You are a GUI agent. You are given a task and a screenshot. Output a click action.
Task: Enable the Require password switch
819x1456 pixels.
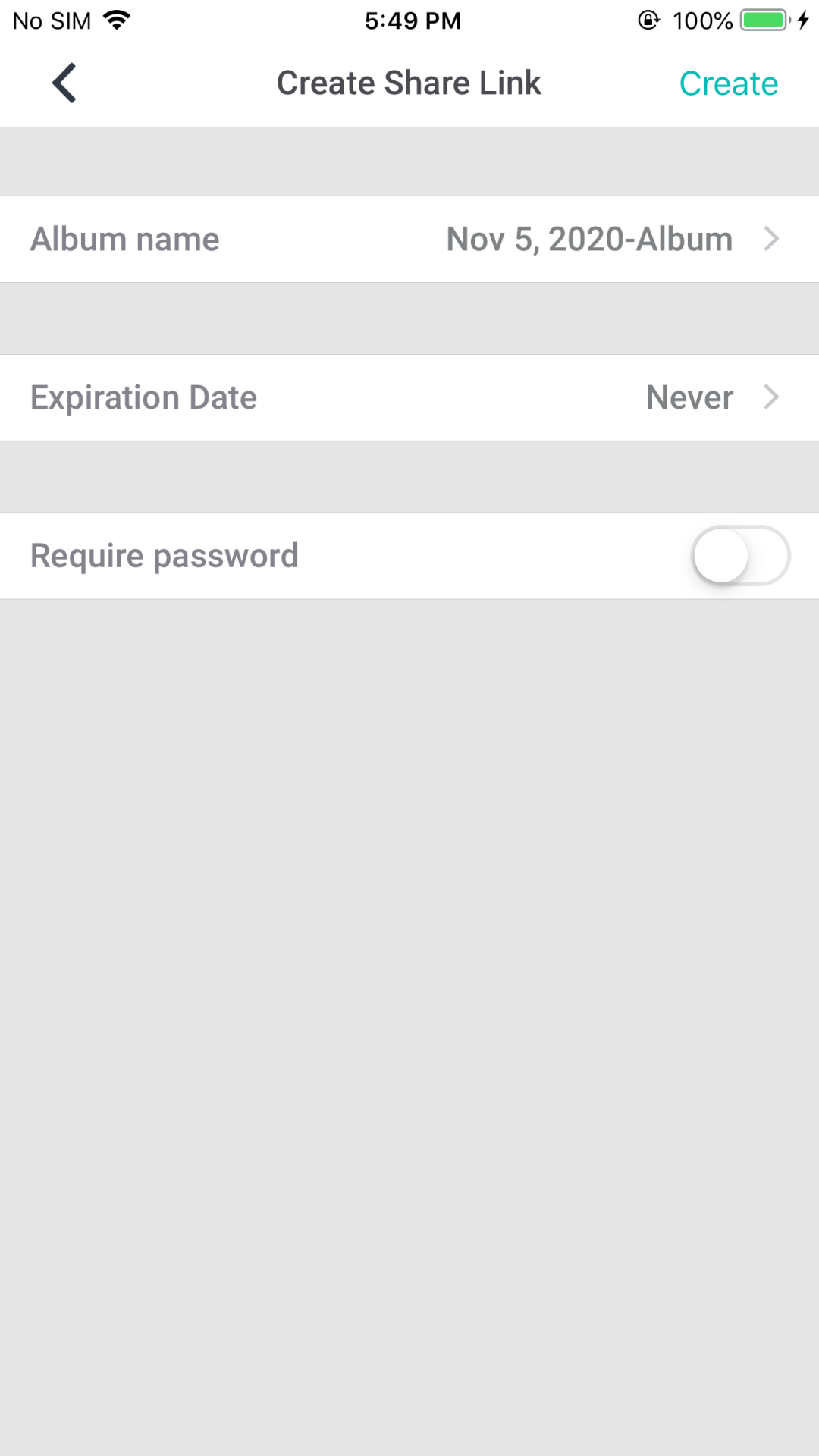(x=740, y=556)
